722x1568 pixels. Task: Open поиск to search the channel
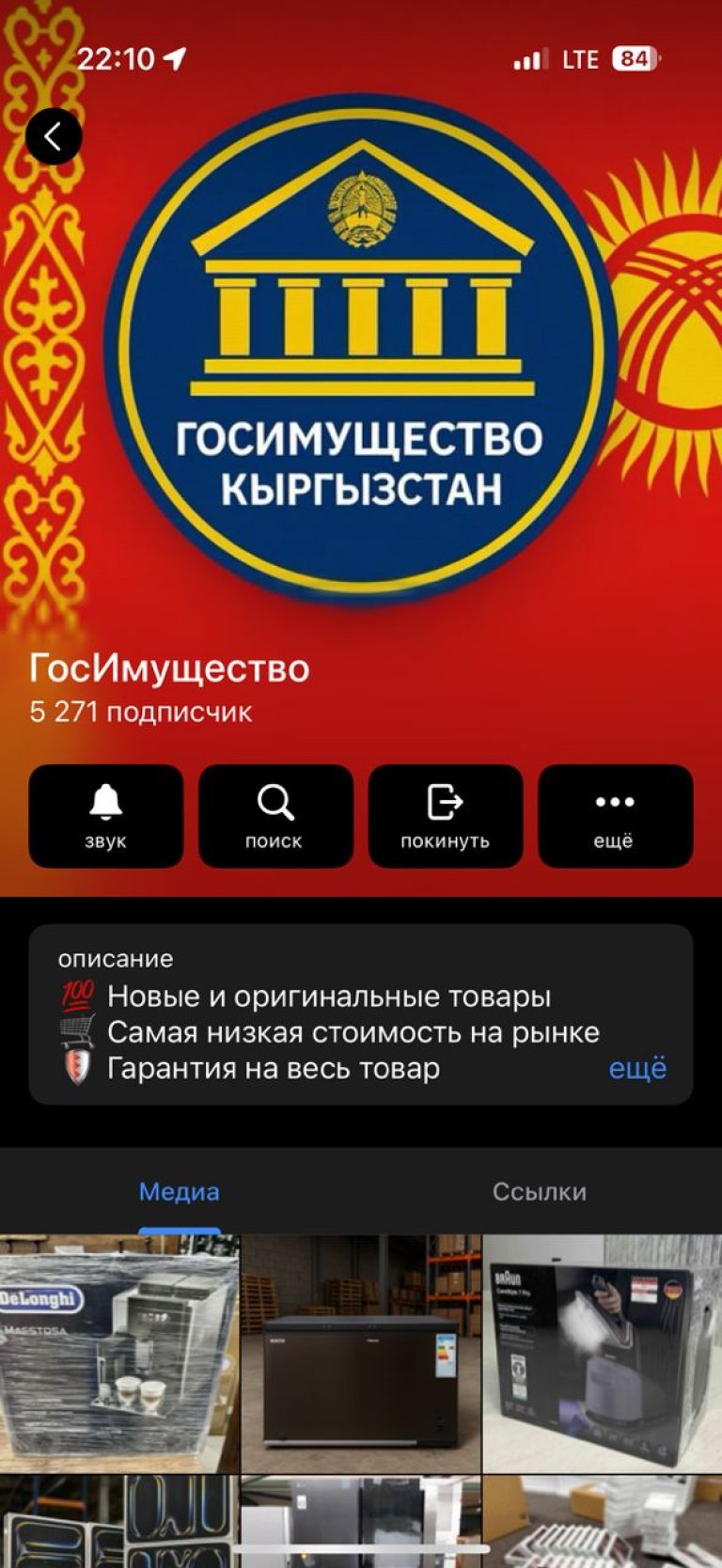275,815
